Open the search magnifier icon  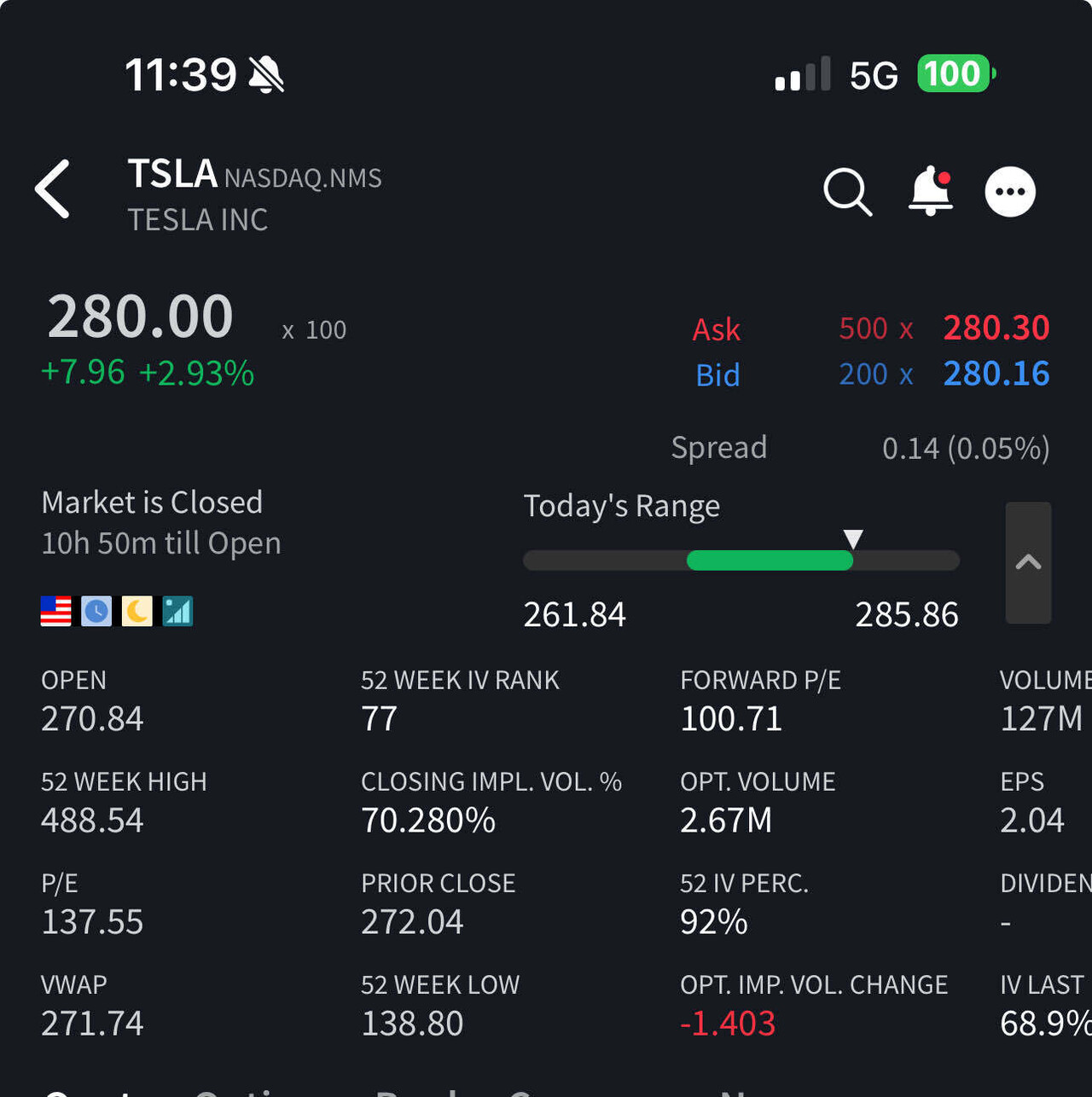click(x=847, y=192)
